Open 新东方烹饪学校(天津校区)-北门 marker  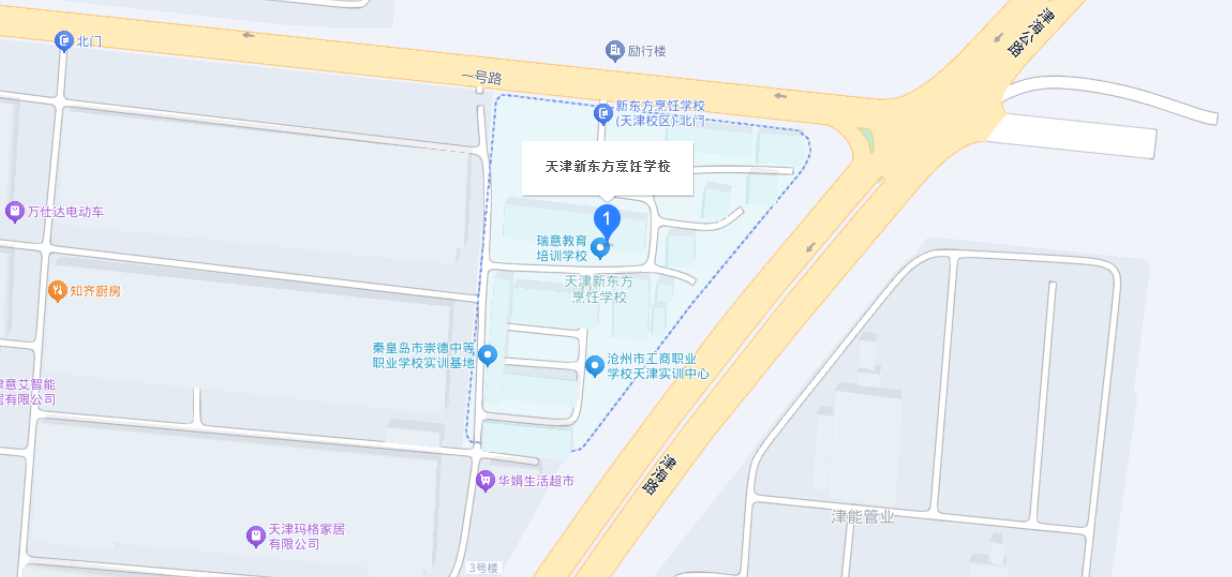click(603, 113)
